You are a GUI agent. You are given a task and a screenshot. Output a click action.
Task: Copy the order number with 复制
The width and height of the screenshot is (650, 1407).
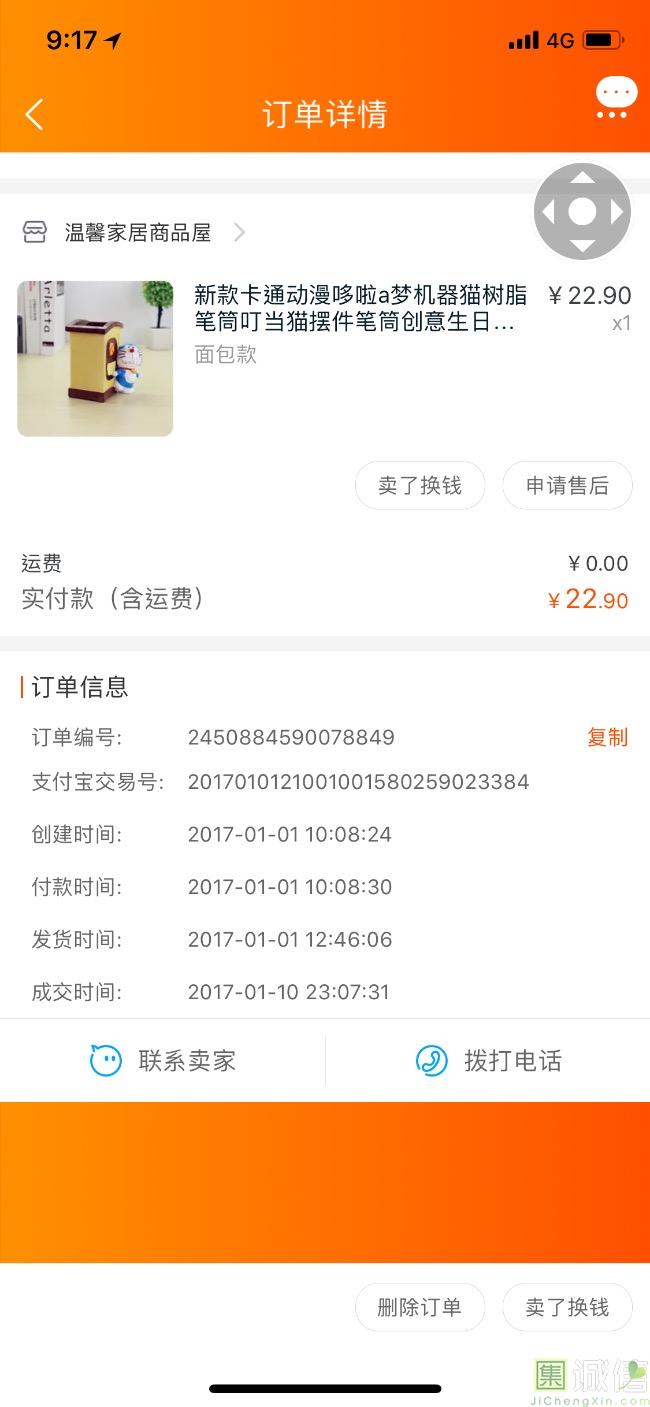607,737
